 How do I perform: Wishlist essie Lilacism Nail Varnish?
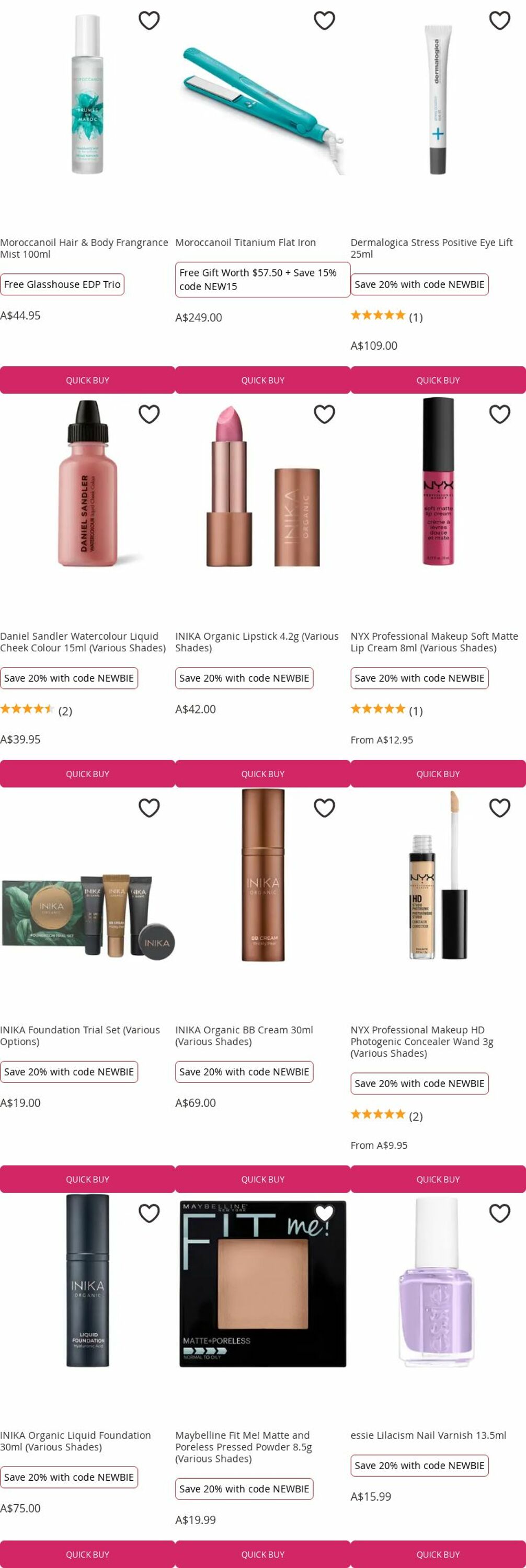coord(499,1213)
